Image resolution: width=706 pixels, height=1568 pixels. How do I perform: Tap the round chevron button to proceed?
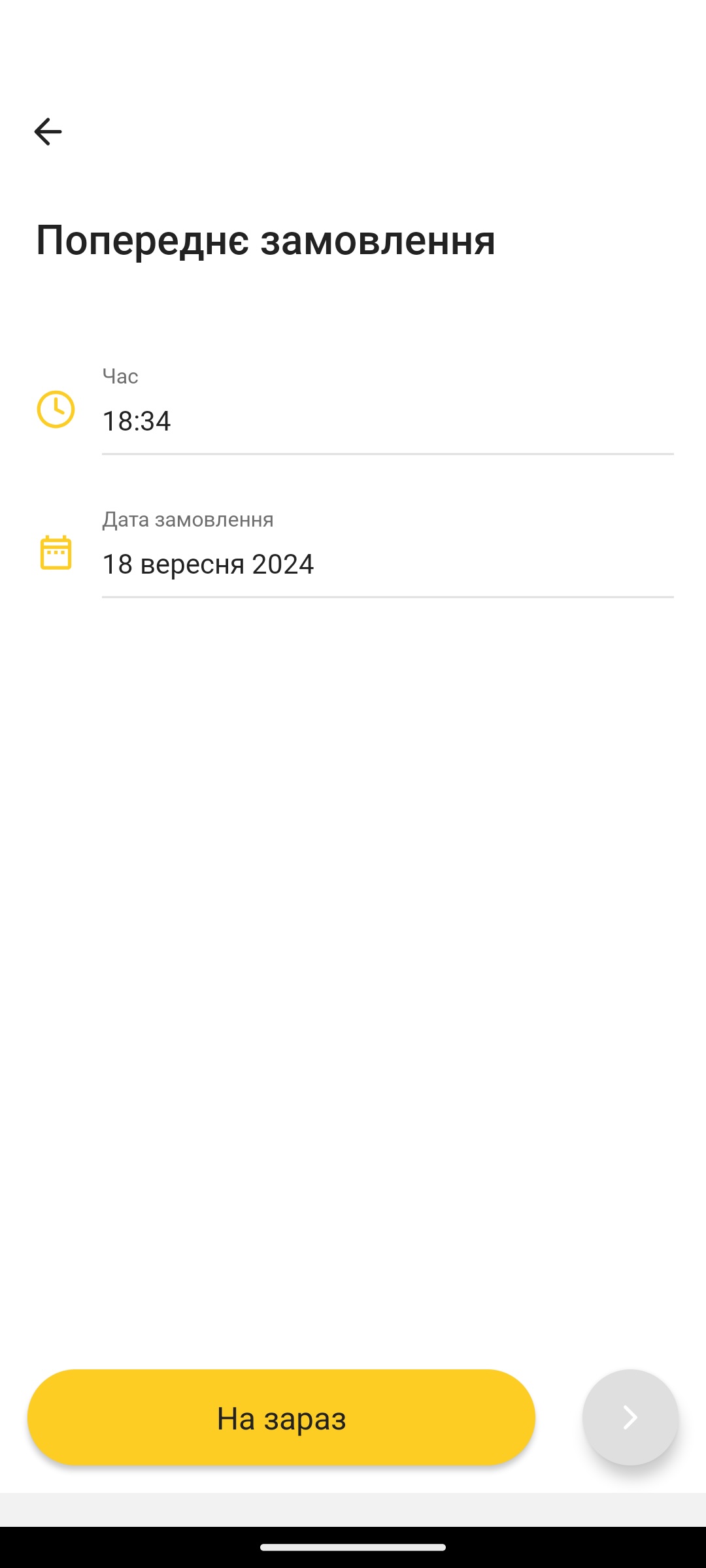tap(630, 1418)
